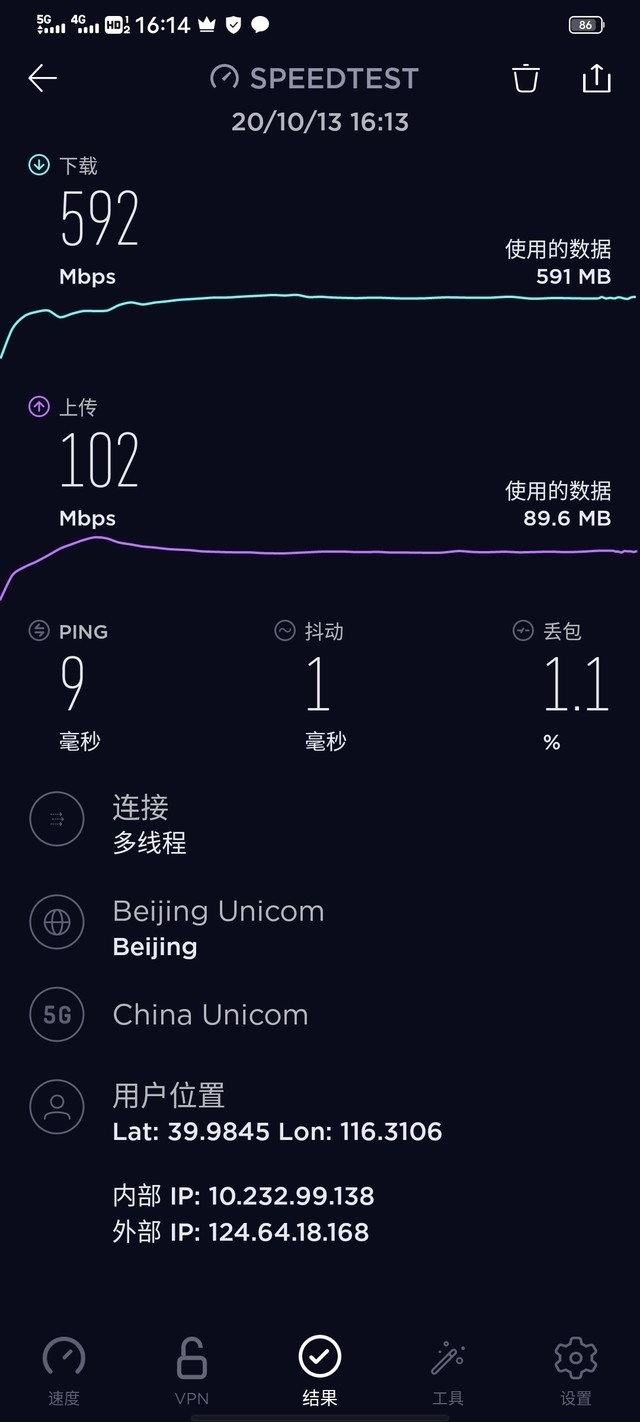Go to the 设置 tab
640x1422 pixels.
[x=576, y=1372]
